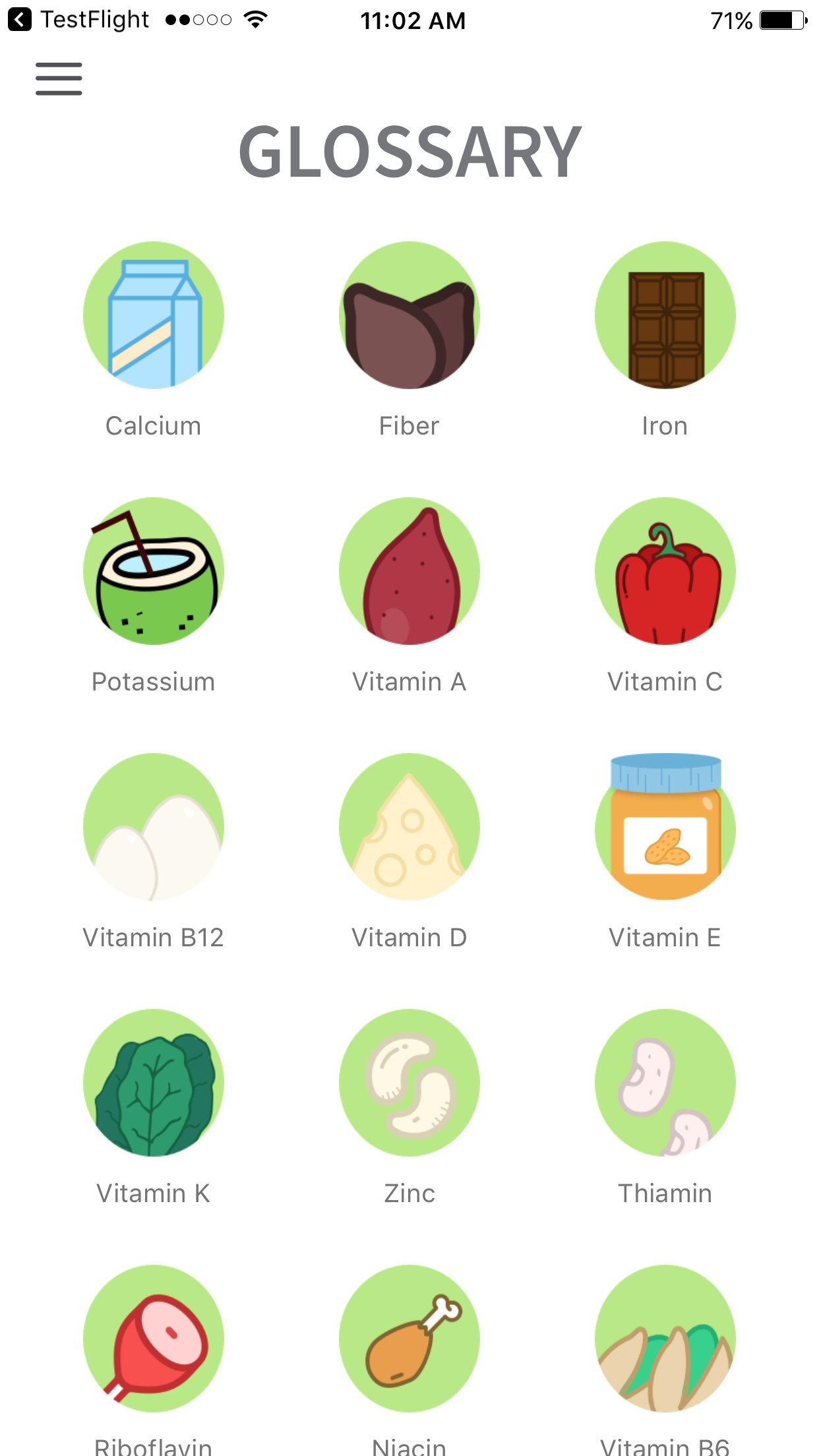View the Fiber glossary item
The image size is (819, 1456).
click(409, 315)
